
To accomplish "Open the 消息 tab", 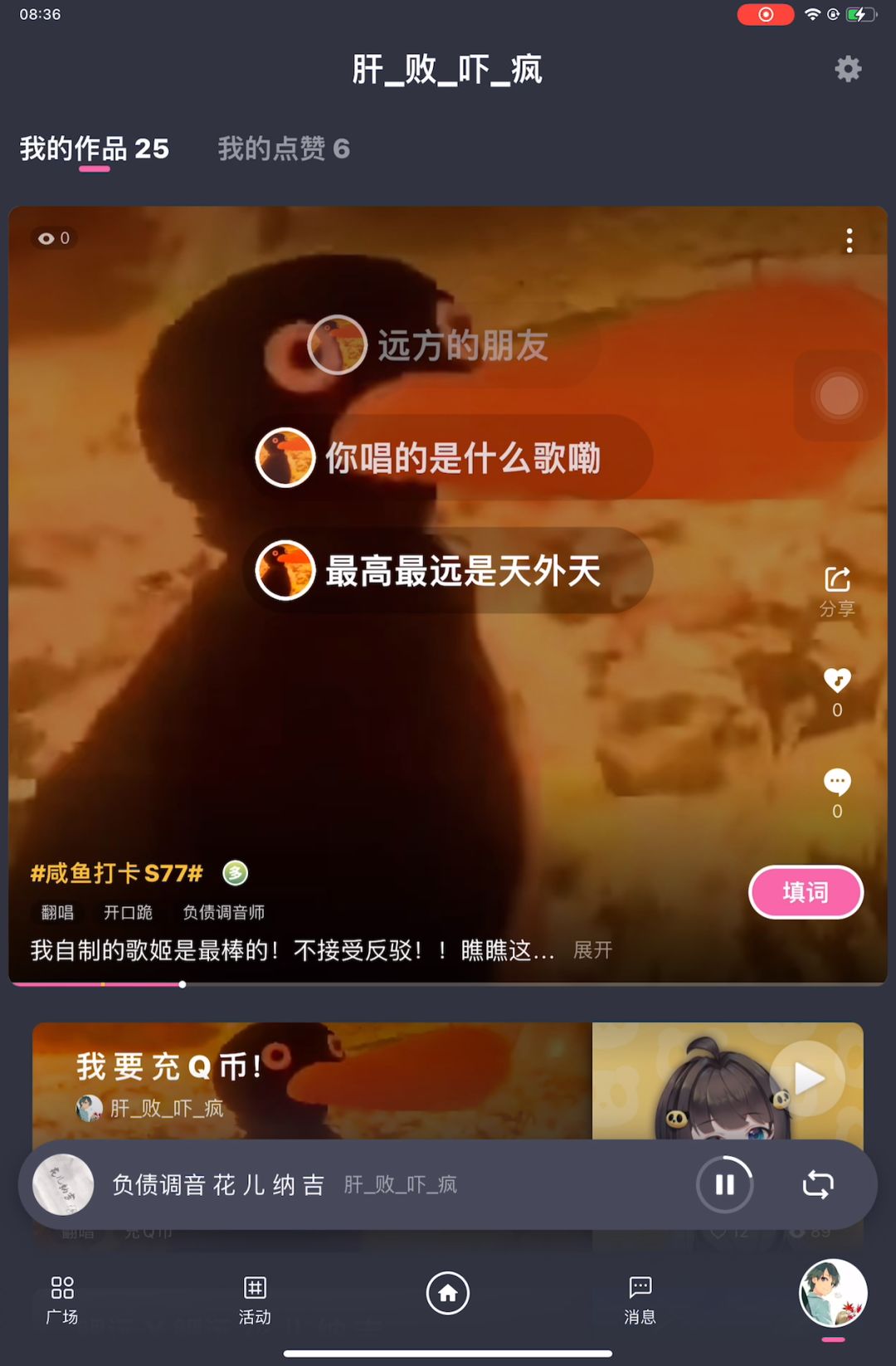I will pos(640,1300).
